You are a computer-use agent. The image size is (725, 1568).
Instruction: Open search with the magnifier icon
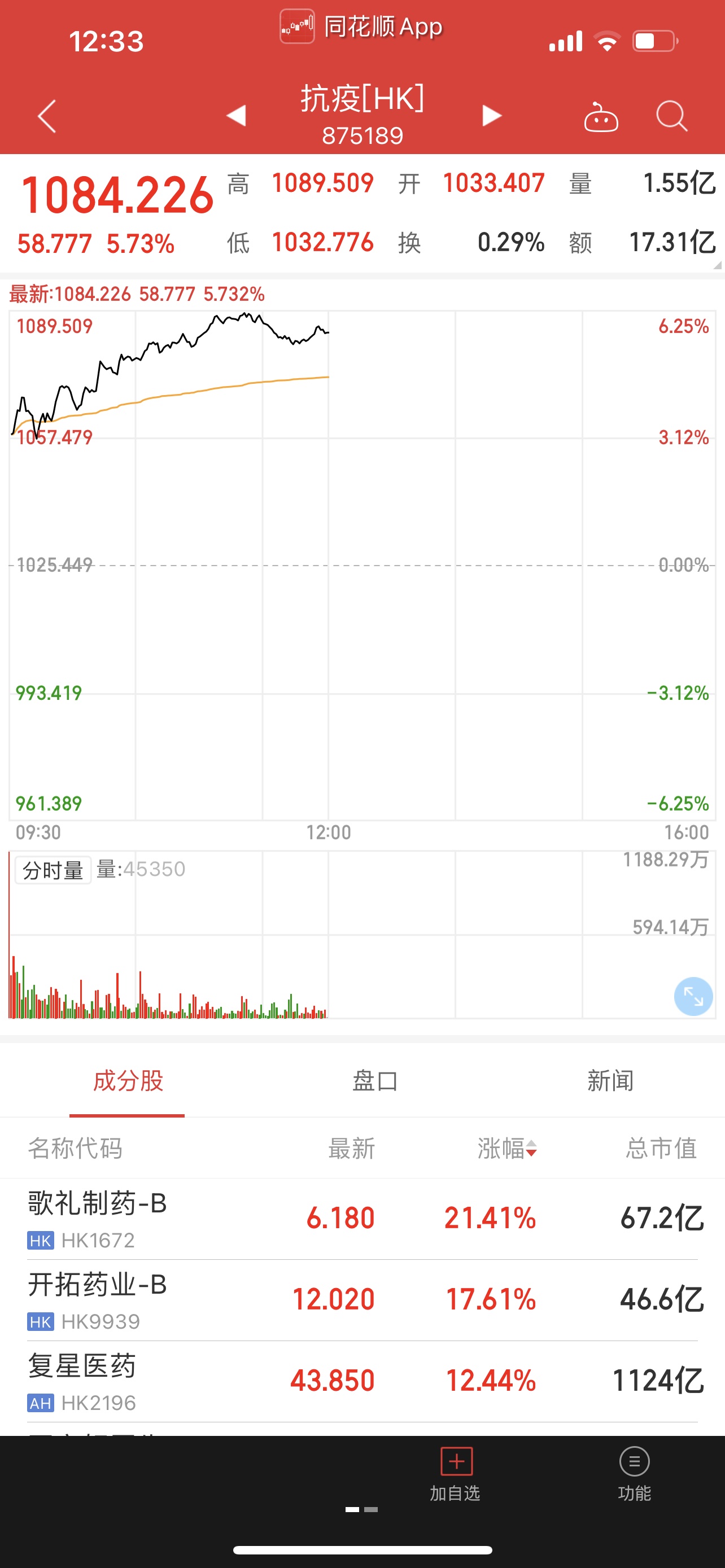pos(671,116)
